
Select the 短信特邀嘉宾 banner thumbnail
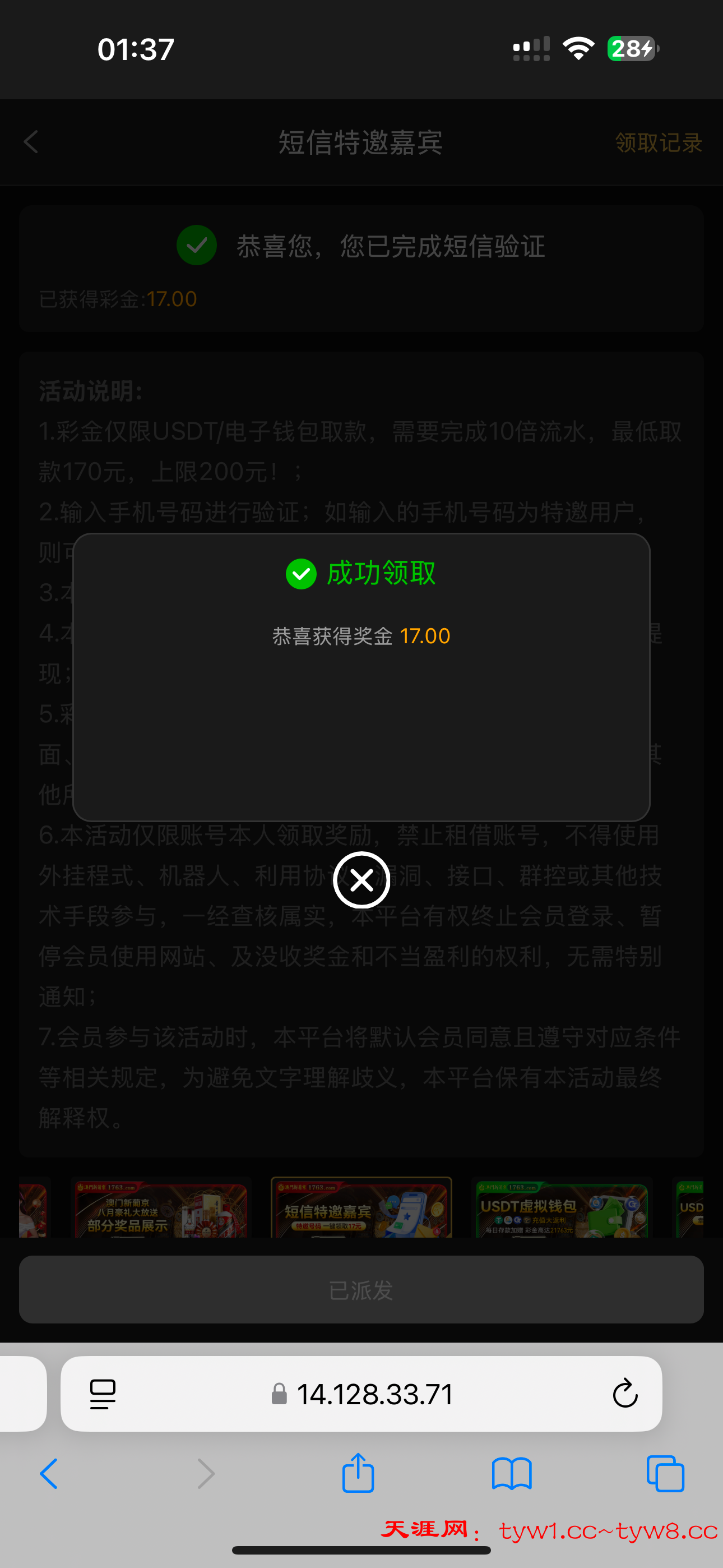tap(360, 1207)
